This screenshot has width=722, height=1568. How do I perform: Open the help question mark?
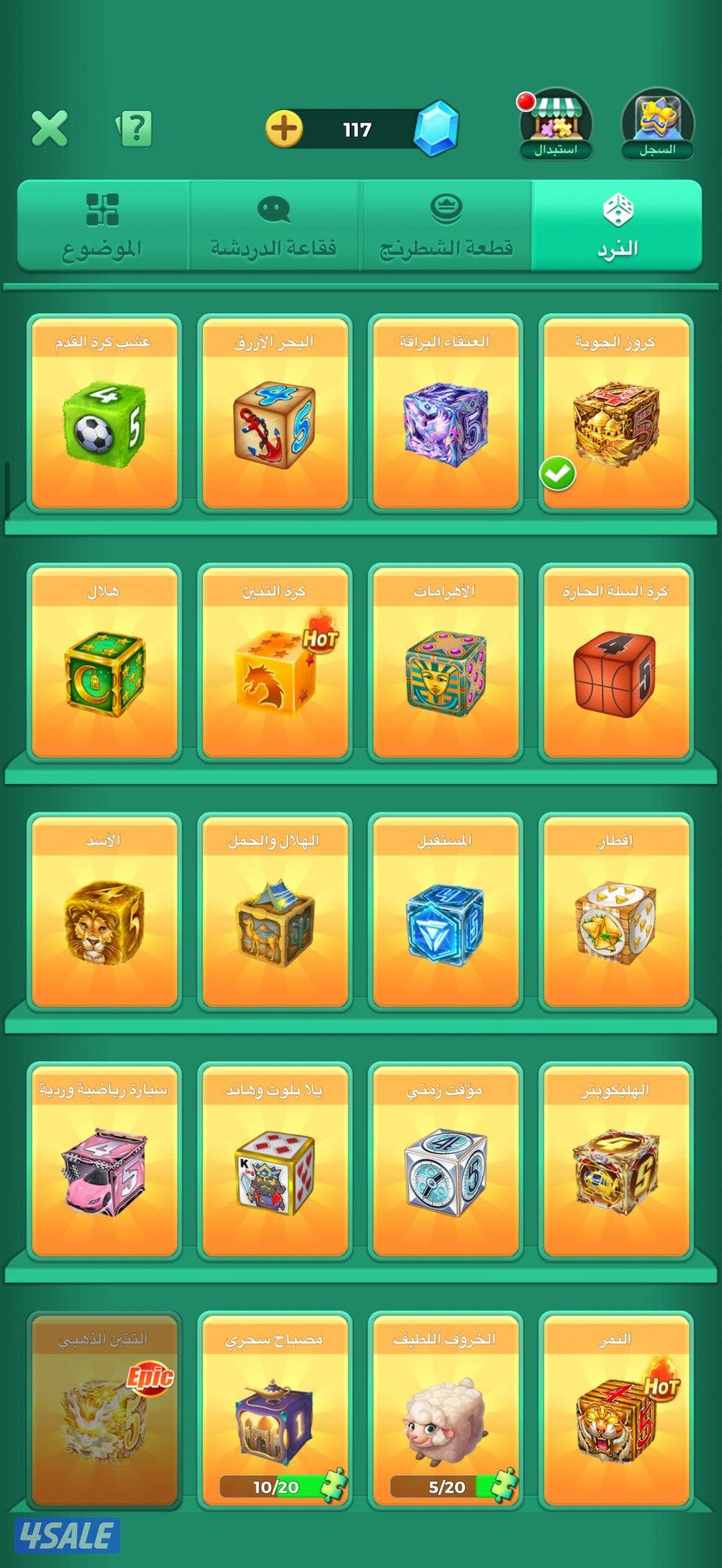coord(135,129)
